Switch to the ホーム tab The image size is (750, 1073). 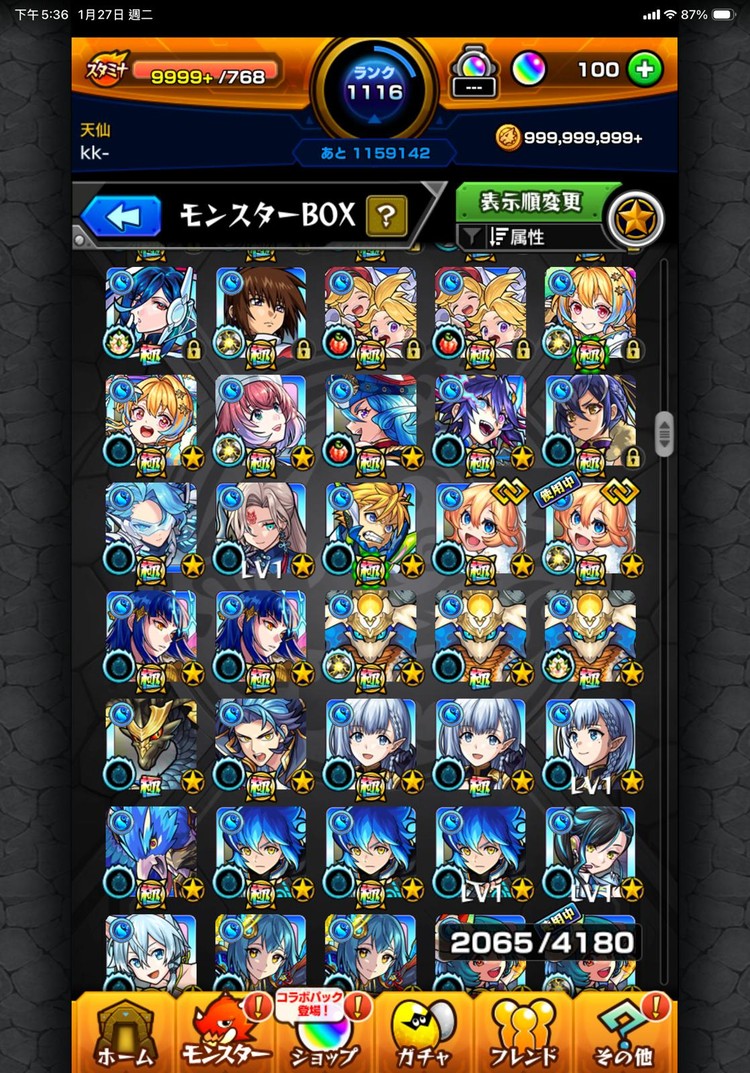click(125, 1032)
